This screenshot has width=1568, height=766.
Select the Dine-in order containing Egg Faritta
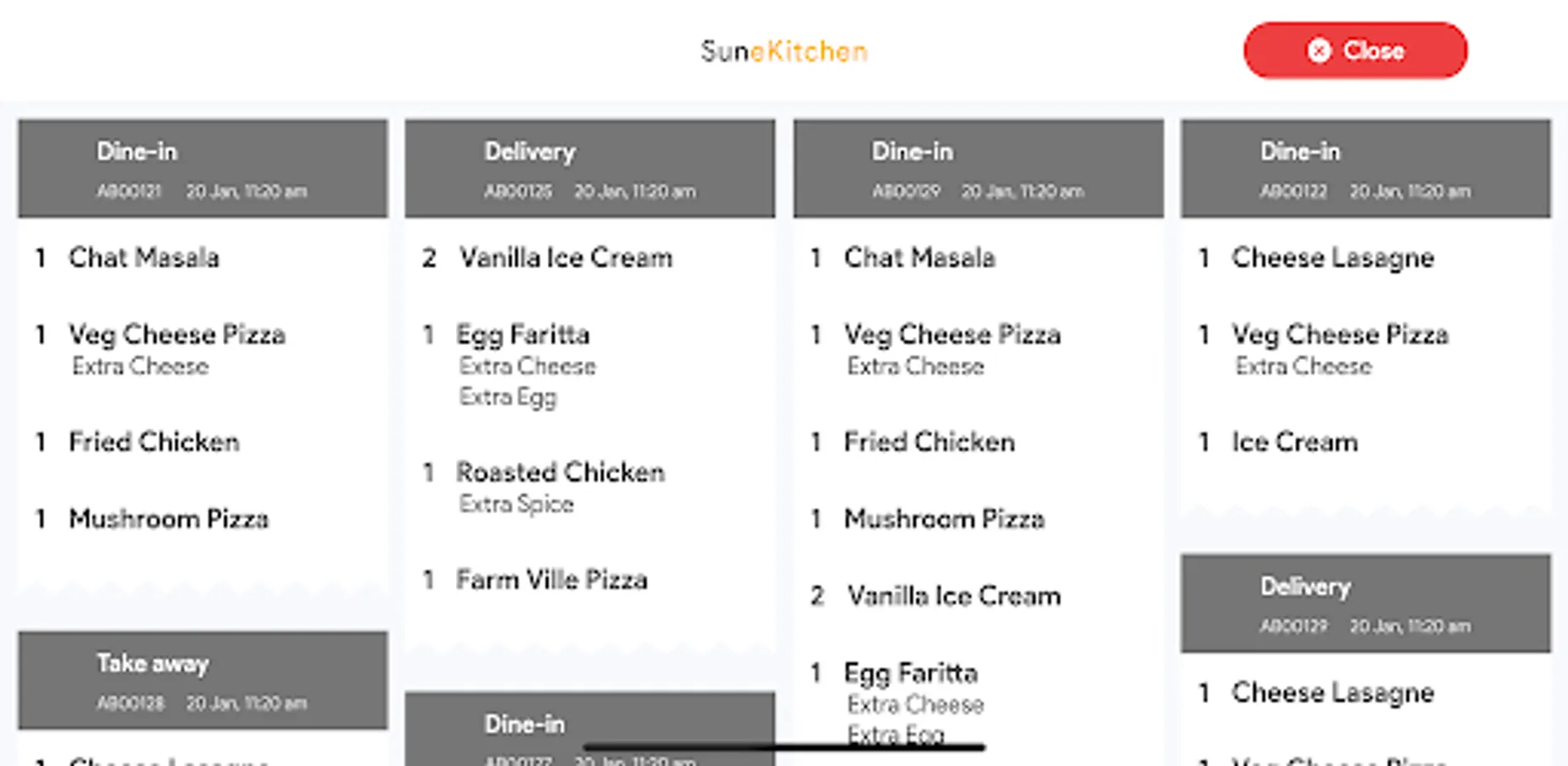click(978, 169)
